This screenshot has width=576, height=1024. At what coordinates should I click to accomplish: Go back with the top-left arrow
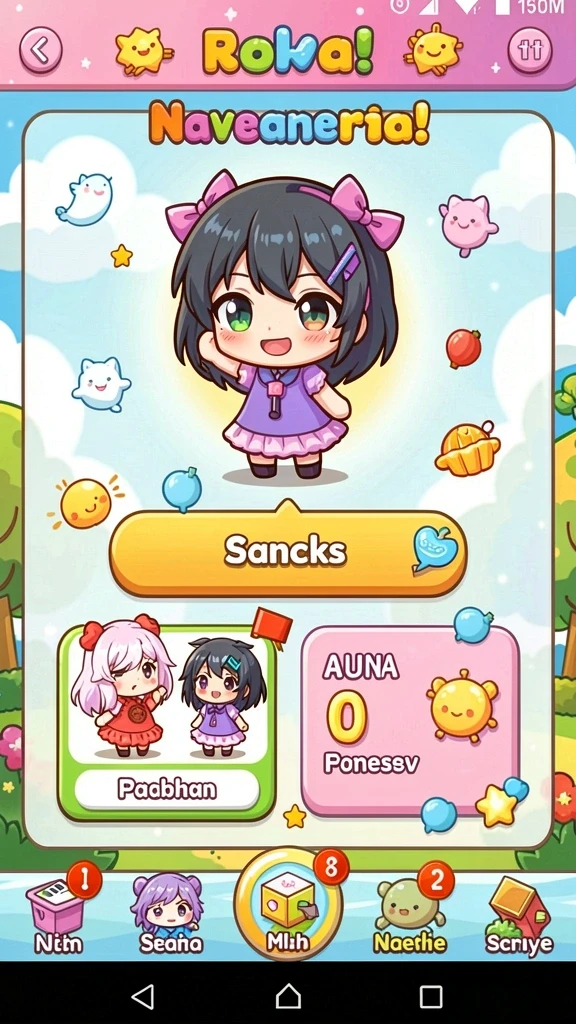[x=40, y=50]
